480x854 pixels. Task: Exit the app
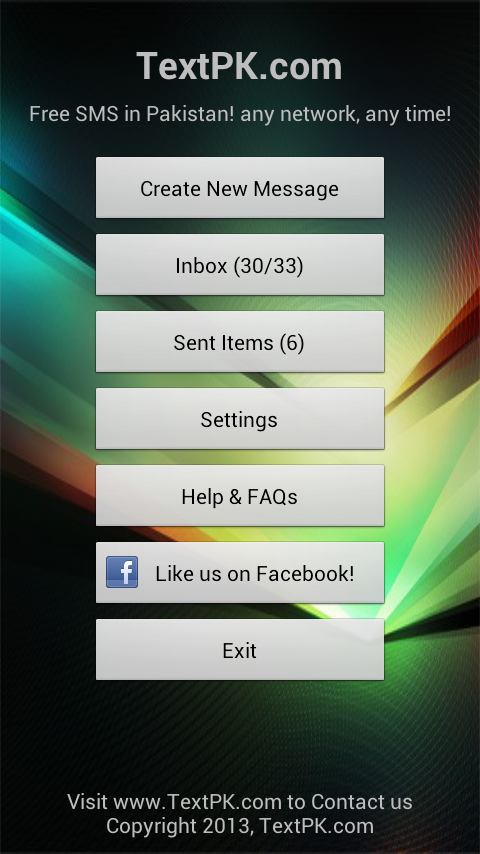(x=240, y=650)
